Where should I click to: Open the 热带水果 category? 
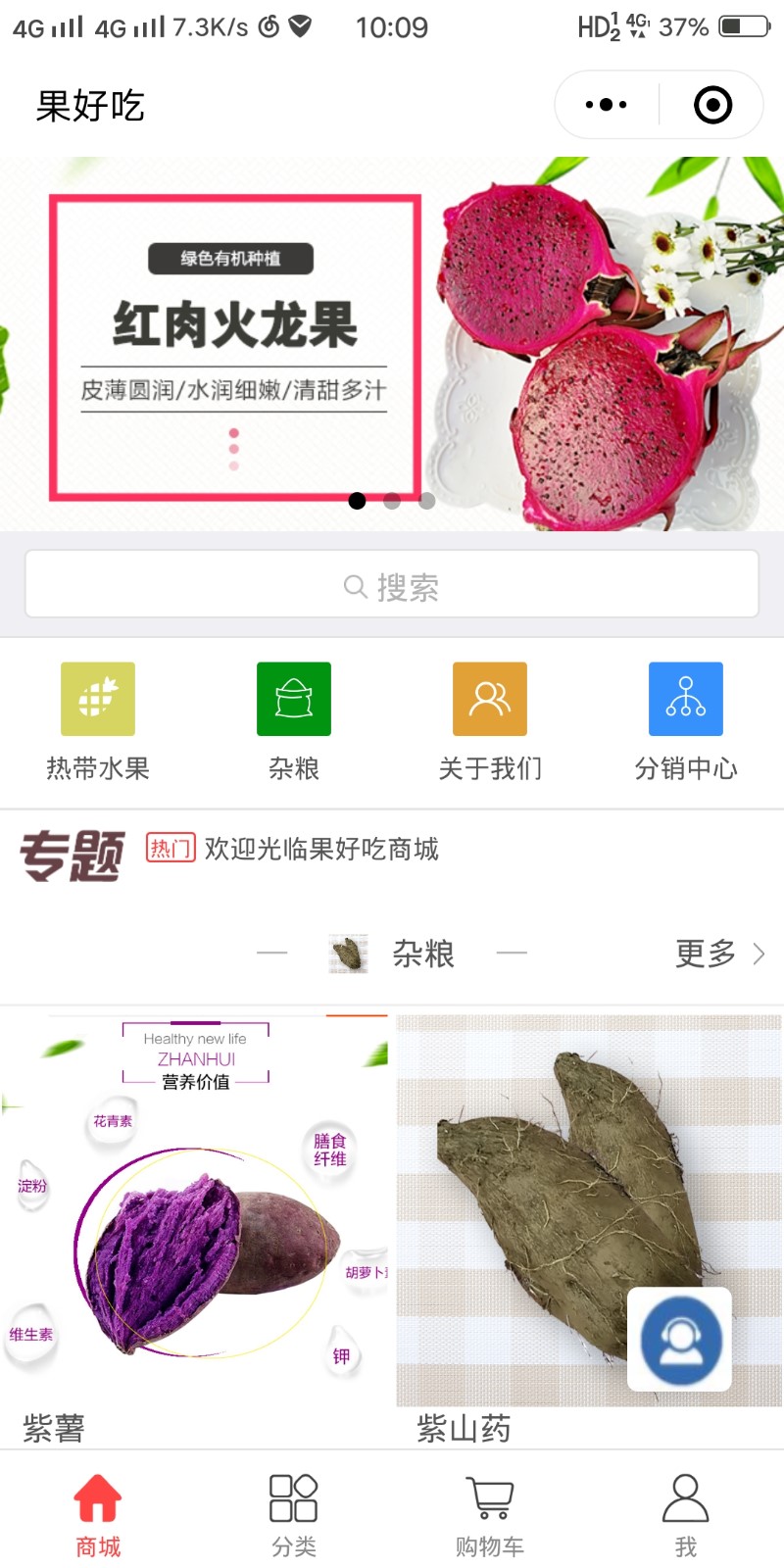click(98, 720)
